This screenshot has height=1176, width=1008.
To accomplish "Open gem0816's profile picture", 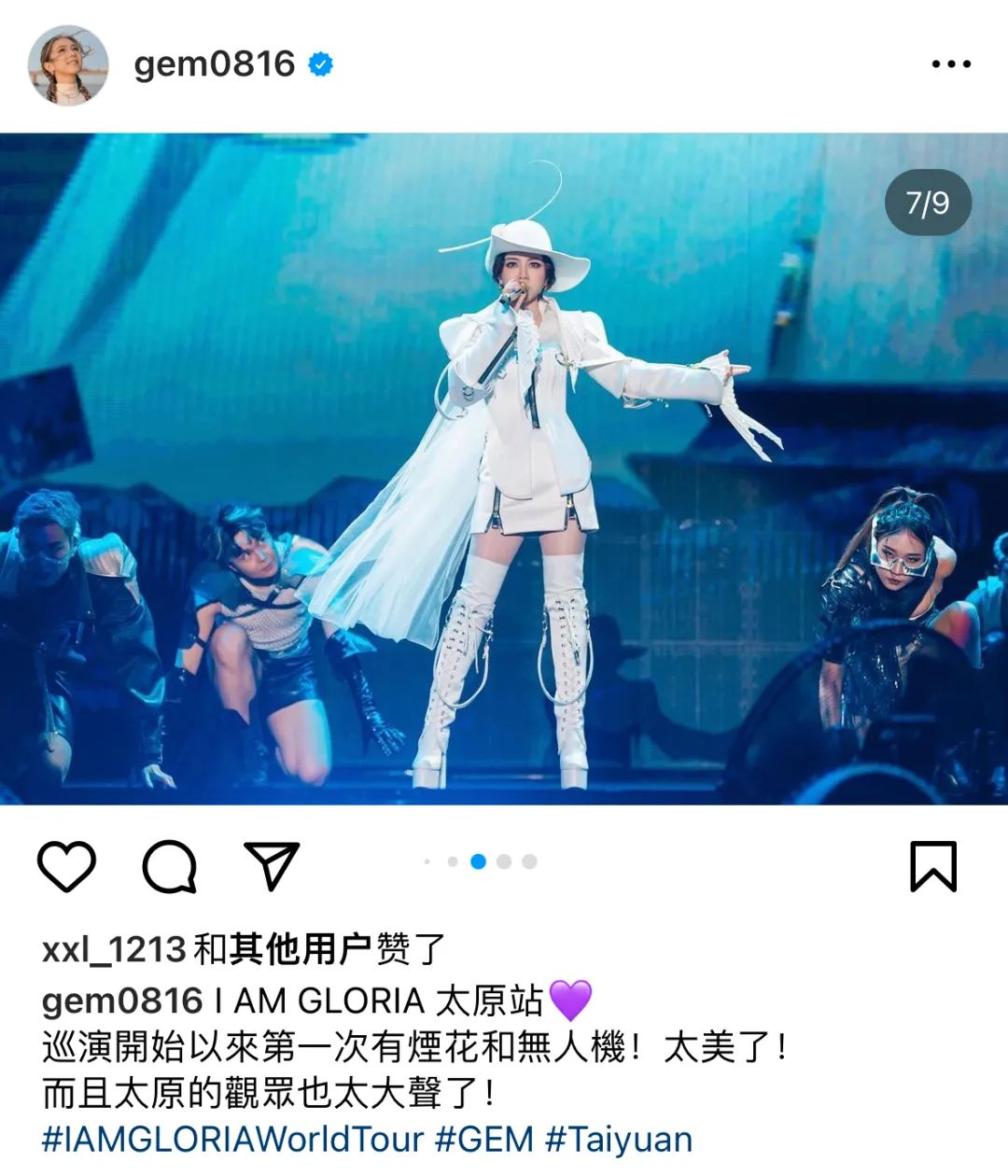I will [68, 65].
